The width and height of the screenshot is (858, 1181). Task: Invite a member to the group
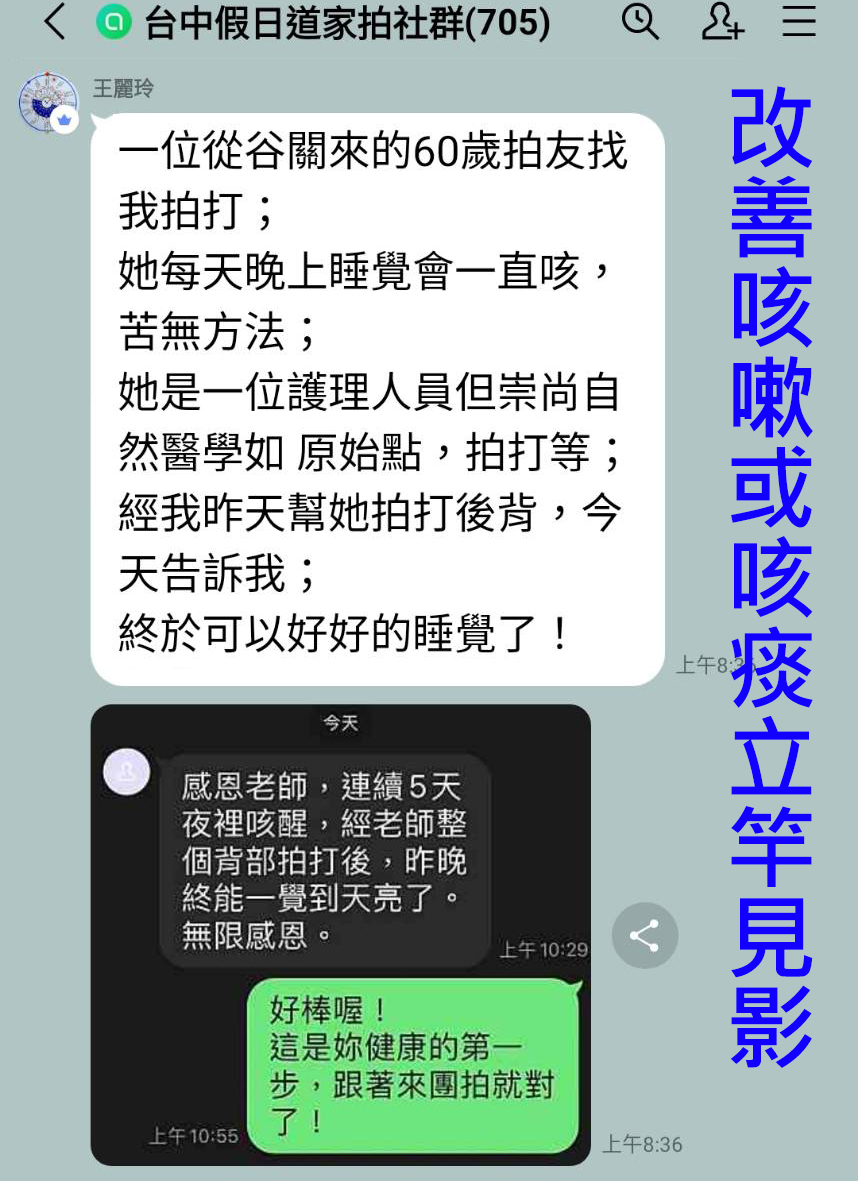click(721, 22)
